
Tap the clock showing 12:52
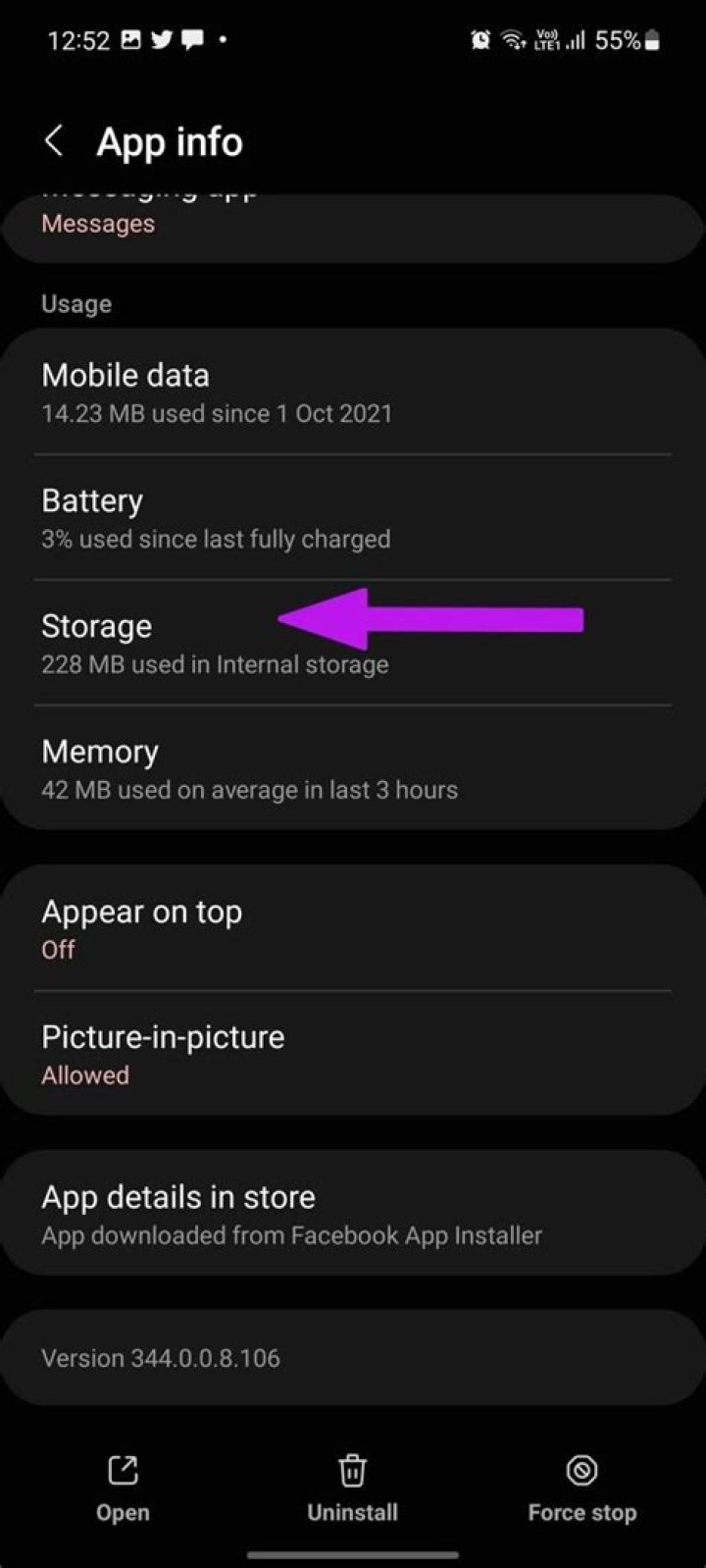74,39
